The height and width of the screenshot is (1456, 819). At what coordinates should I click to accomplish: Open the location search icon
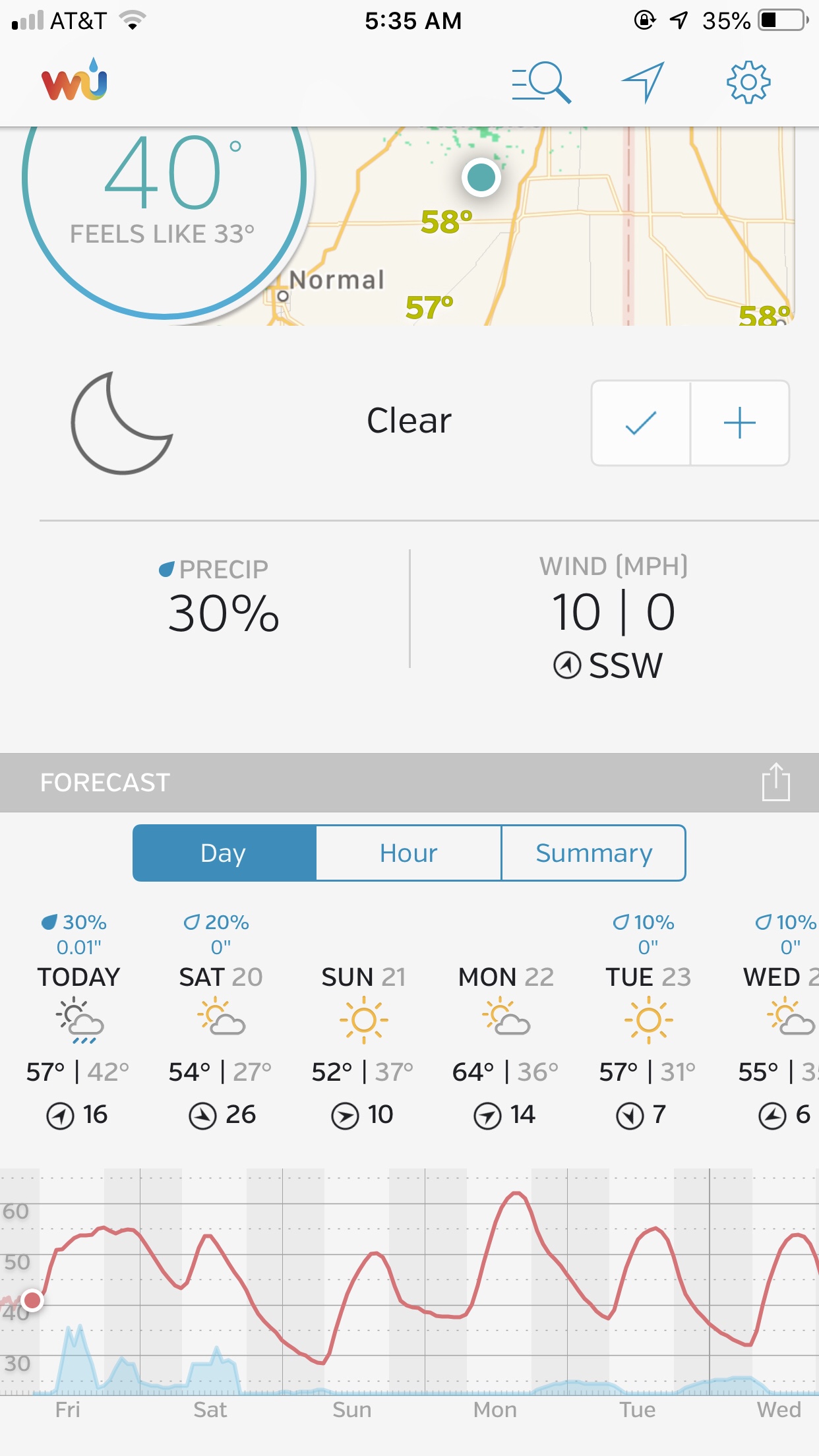point(541,82)
